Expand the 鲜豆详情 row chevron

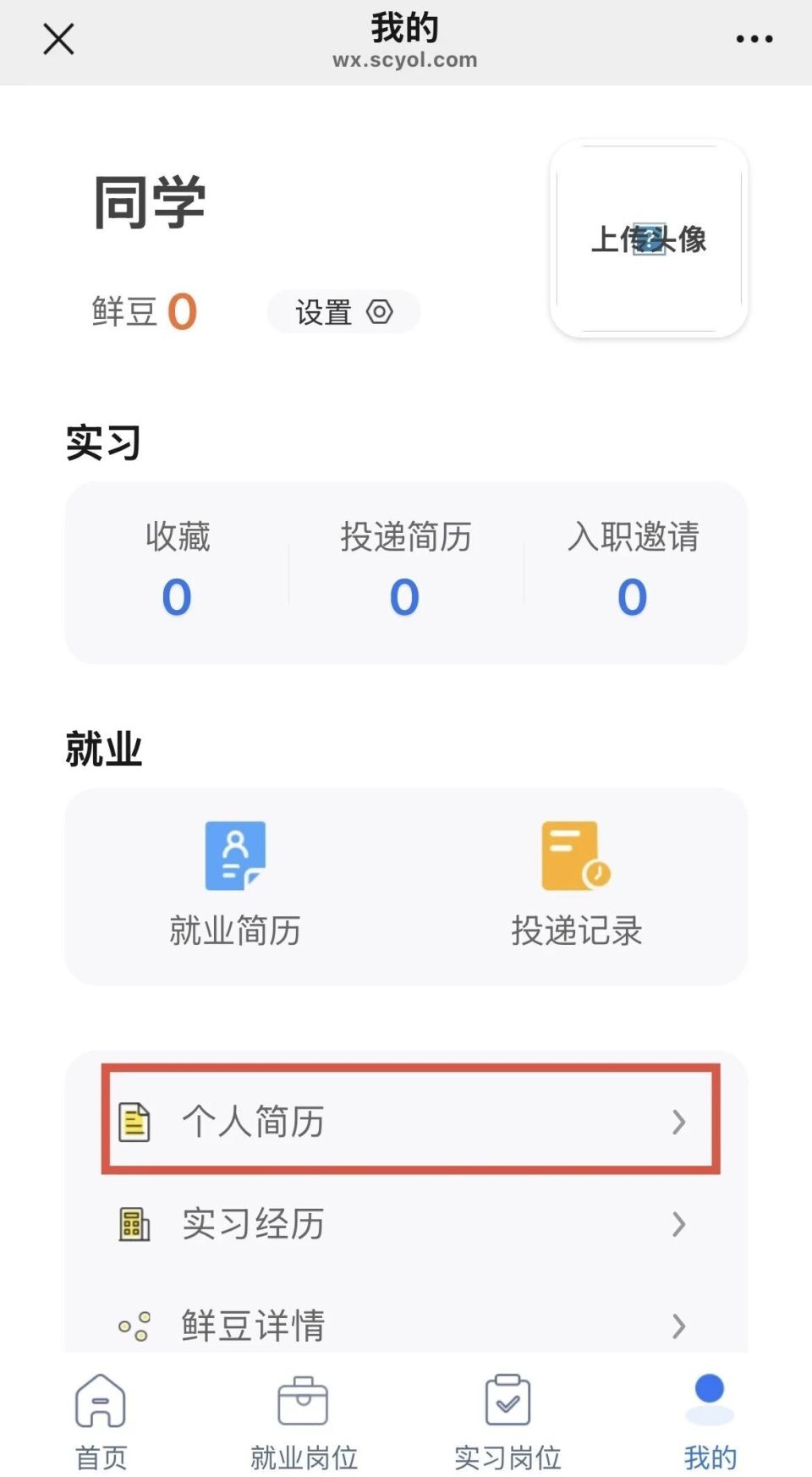pyautogui.click(x=680, y=1326)
